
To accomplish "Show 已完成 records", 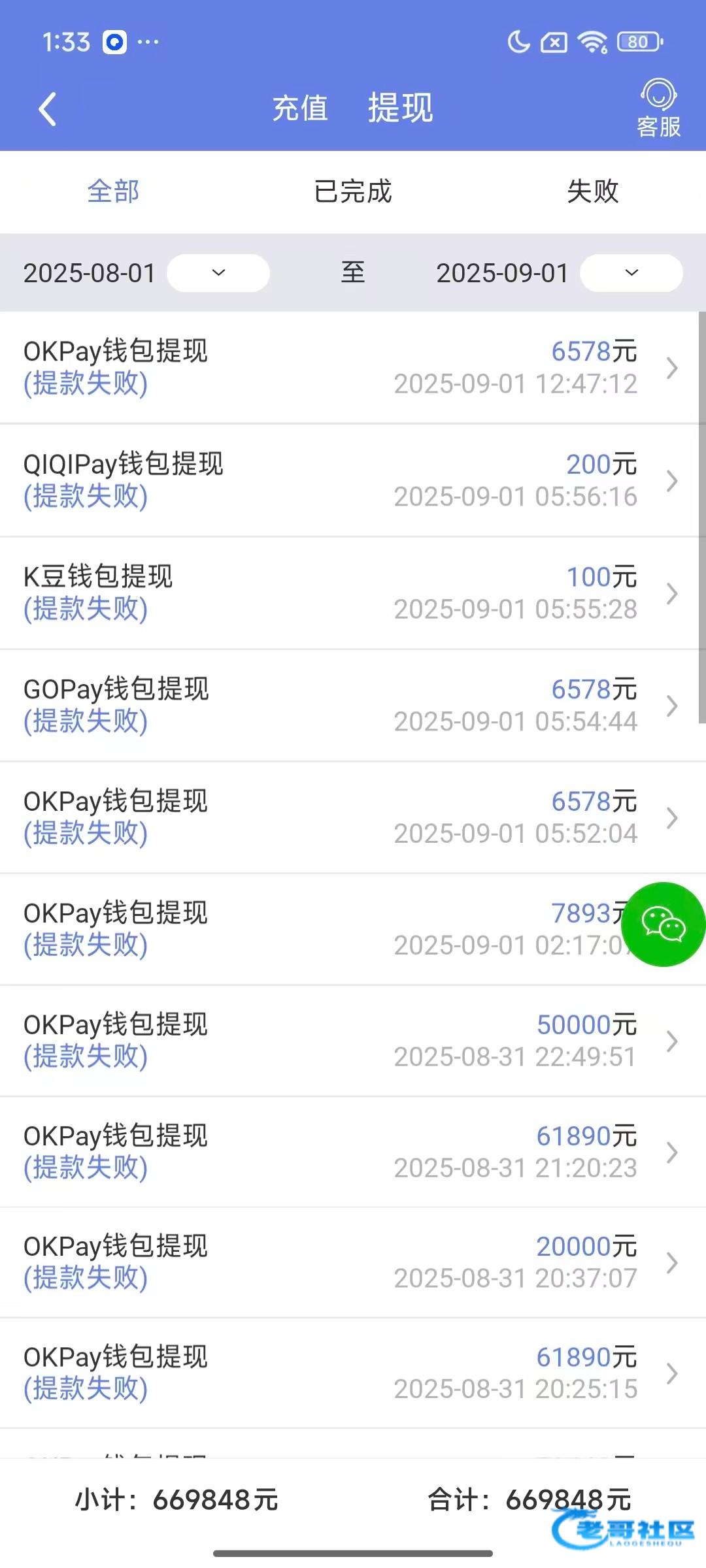I will (x=353, y=191).
